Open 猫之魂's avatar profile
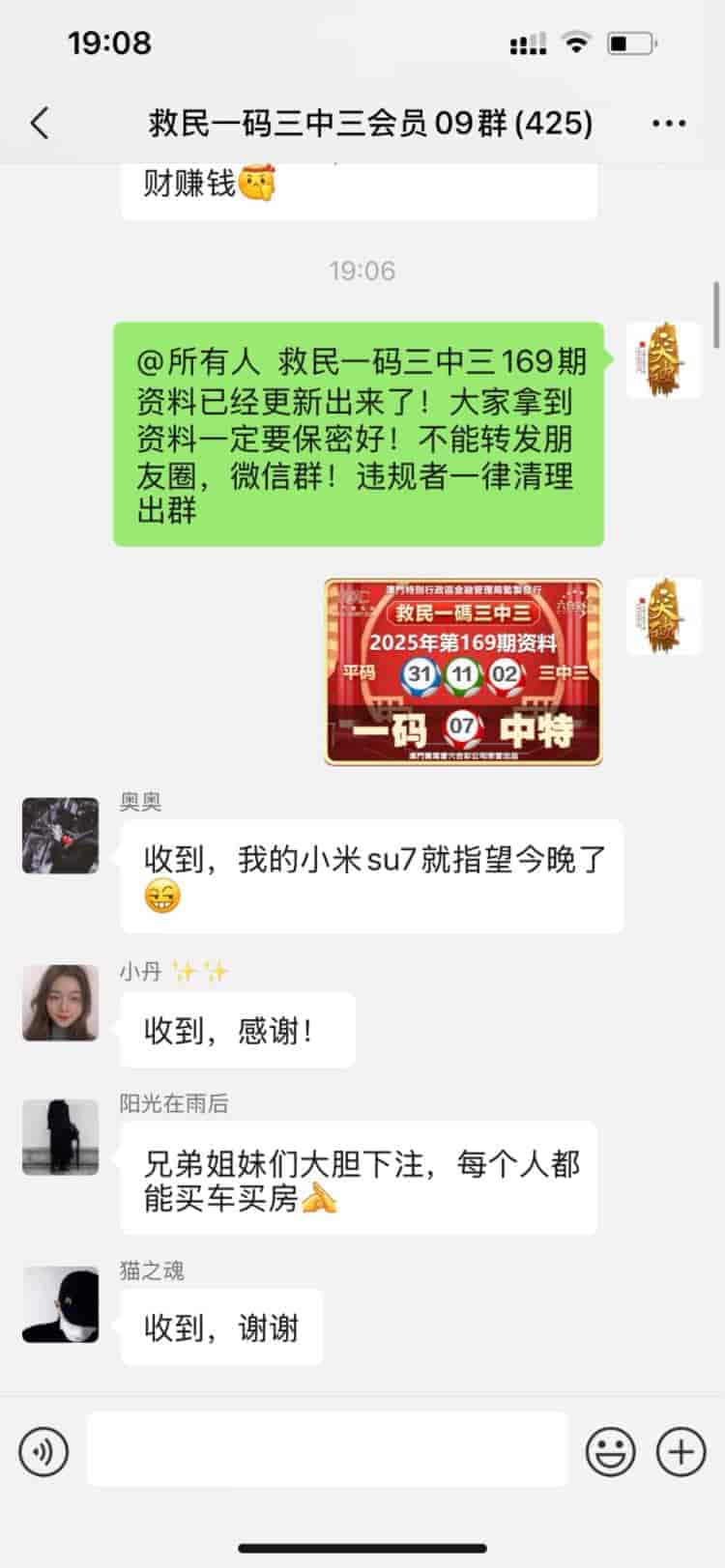This screenshot has height=1568, width=725. click(60, 1305)
